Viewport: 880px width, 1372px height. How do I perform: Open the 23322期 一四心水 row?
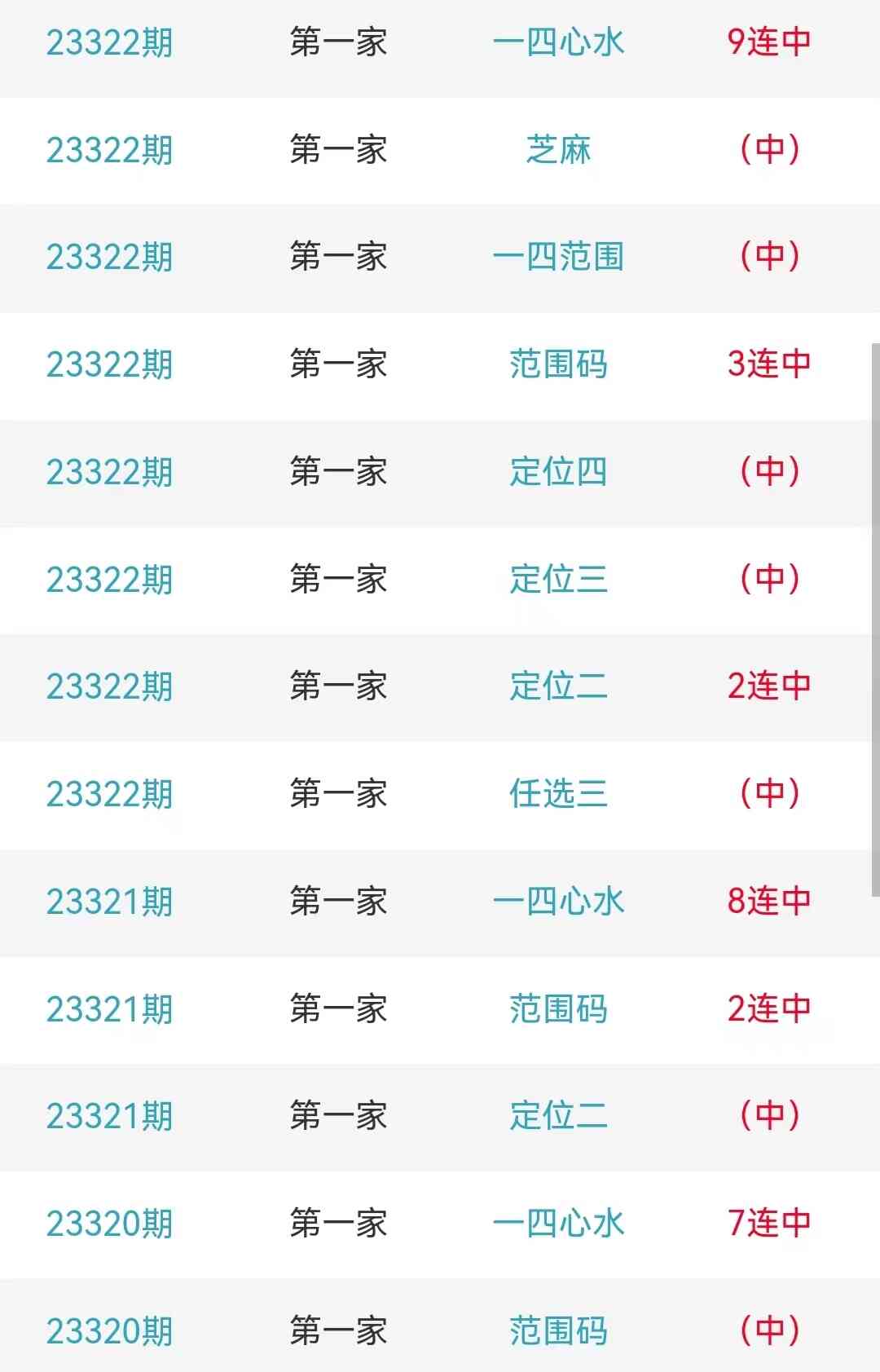click(x=558, y=42)
